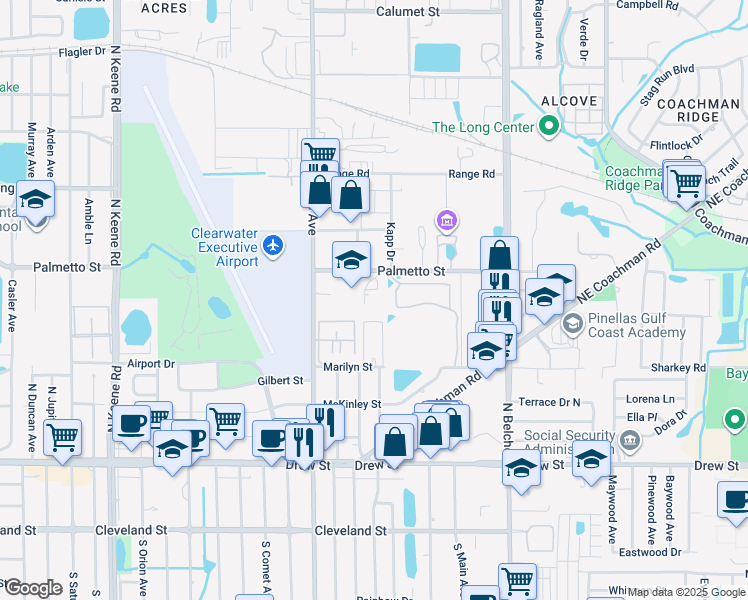Select the graduation cap pin near Murray Ave
The height and width of the screenshot is (600, 748).
coord(36,203)
